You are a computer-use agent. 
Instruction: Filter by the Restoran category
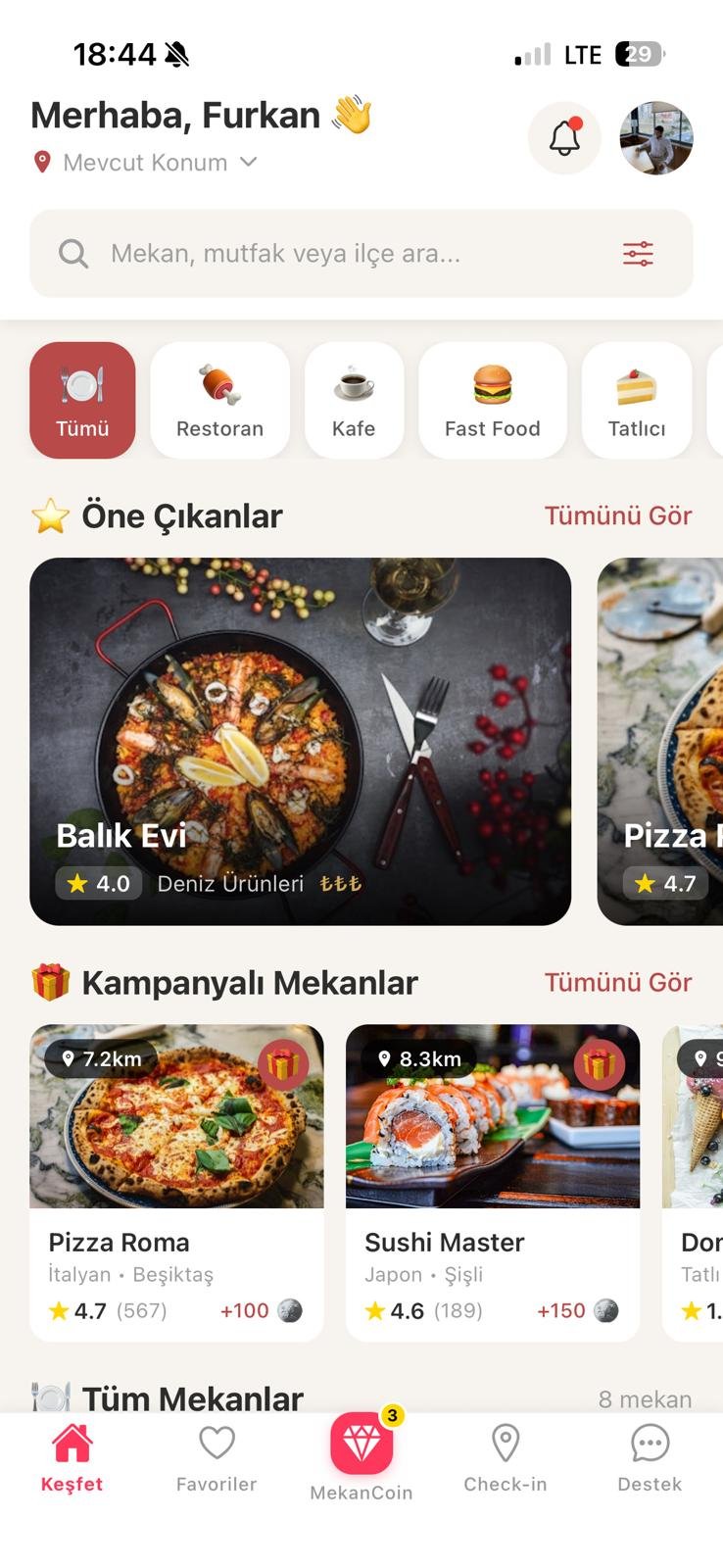[219, 400]
